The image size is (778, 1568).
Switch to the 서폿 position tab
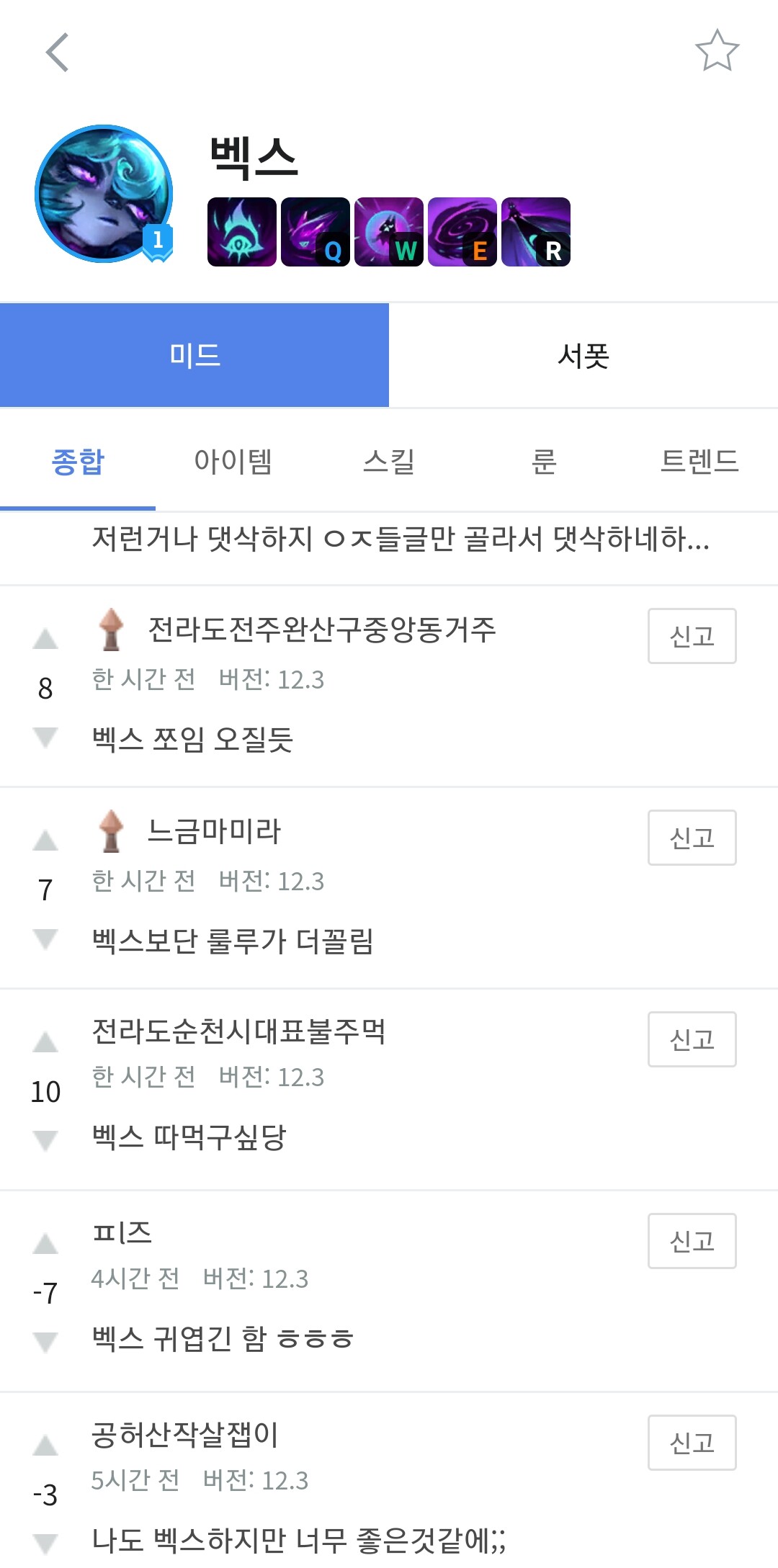click(583, 356)
